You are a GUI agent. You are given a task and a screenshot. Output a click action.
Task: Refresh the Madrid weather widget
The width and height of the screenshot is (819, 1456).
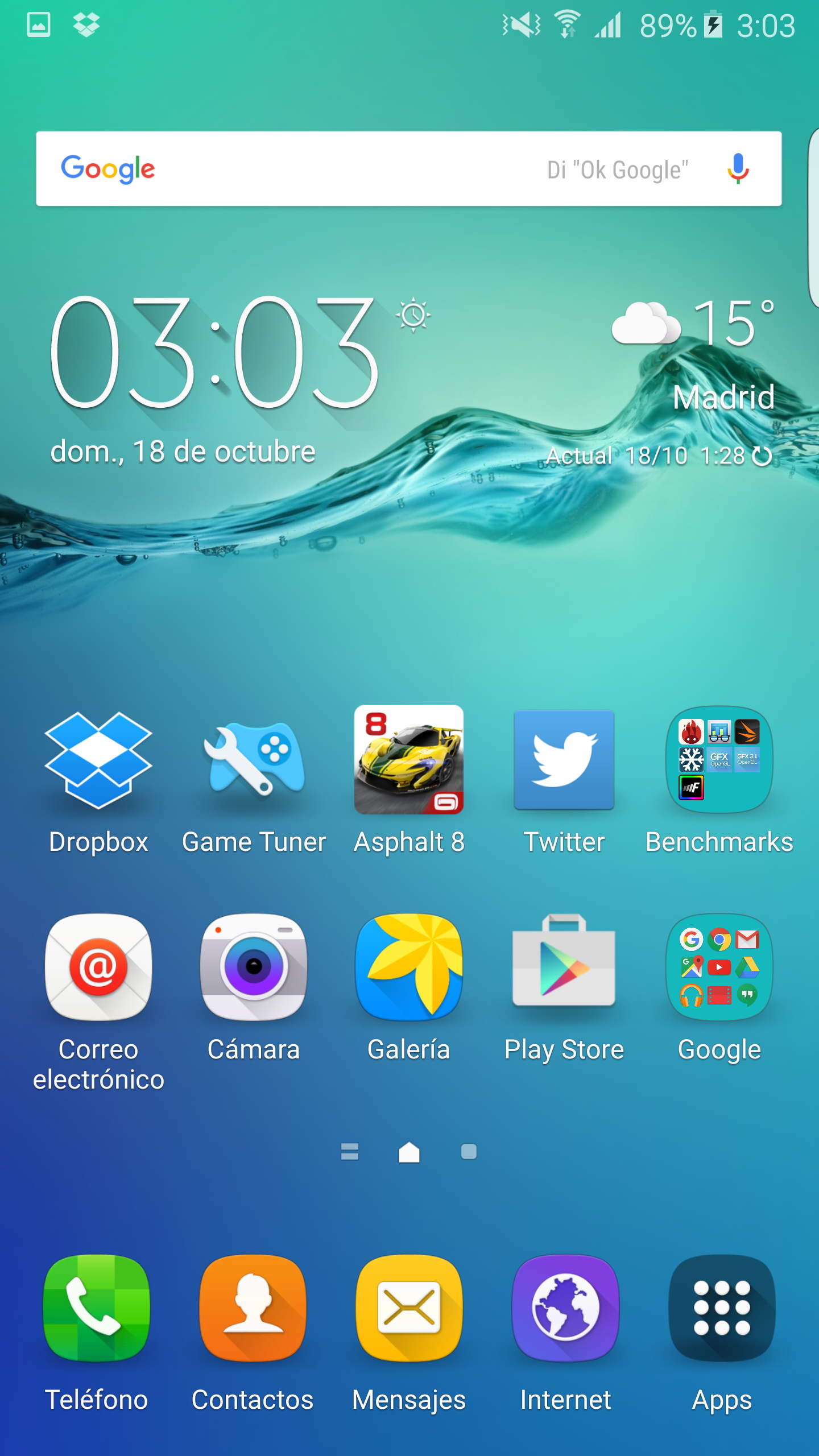click(x=762, y=456)
